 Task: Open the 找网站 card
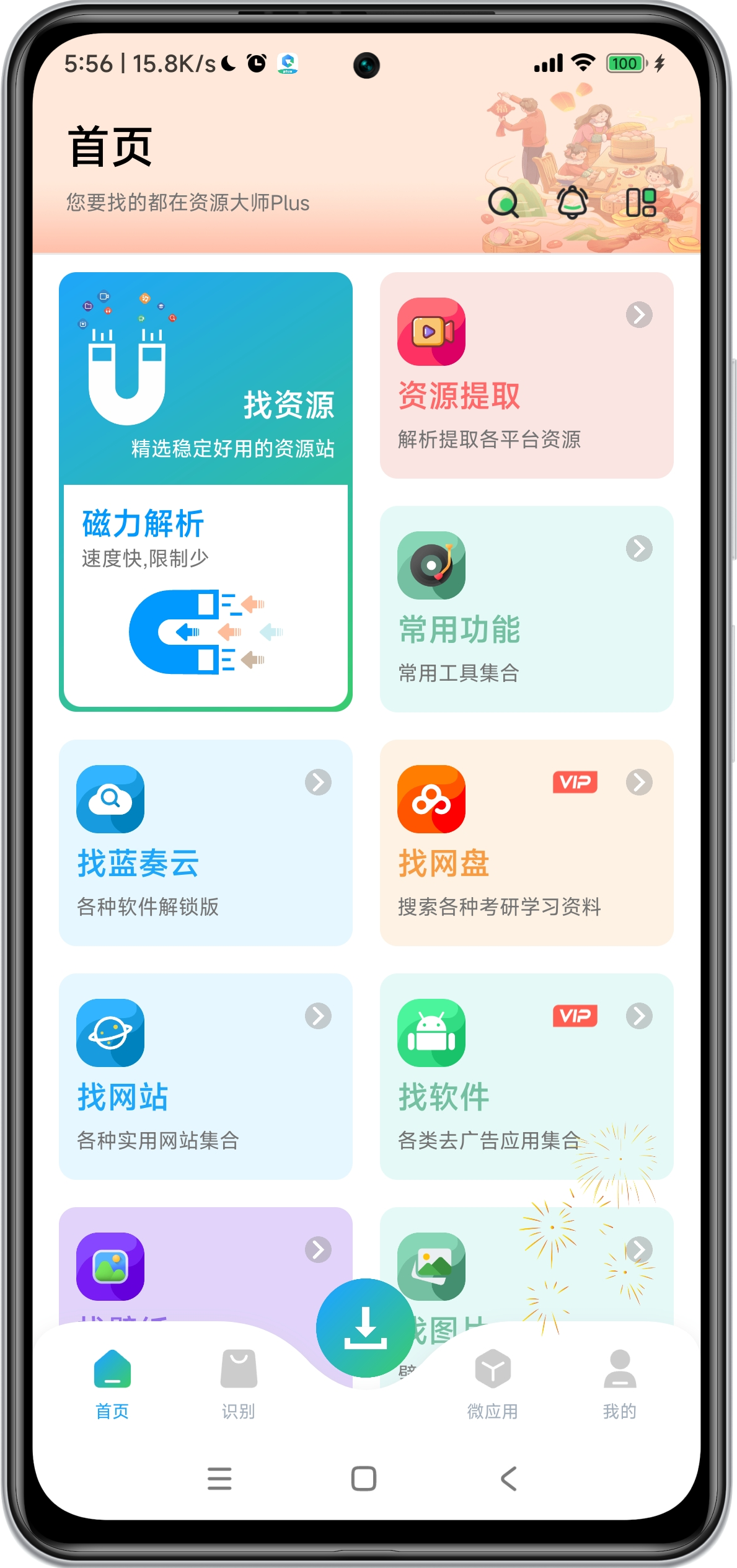coord(205,1076)
